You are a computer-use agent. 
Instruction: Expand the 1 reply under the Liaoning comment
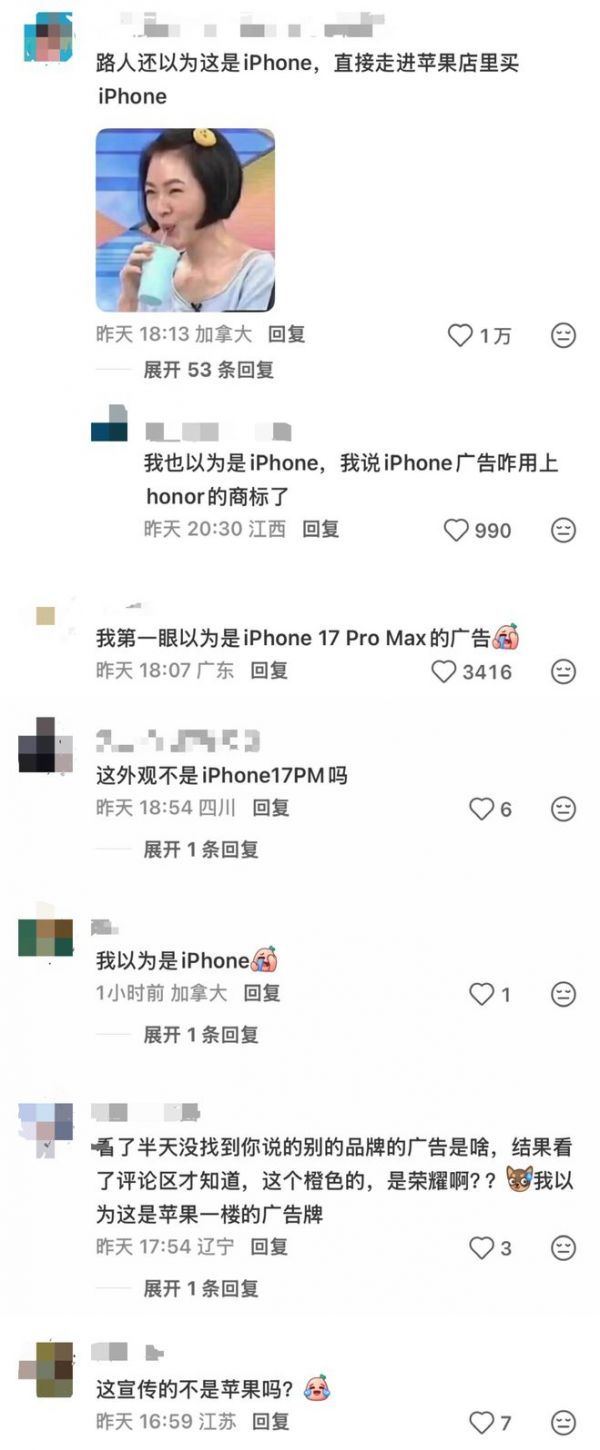[200, 1288]
